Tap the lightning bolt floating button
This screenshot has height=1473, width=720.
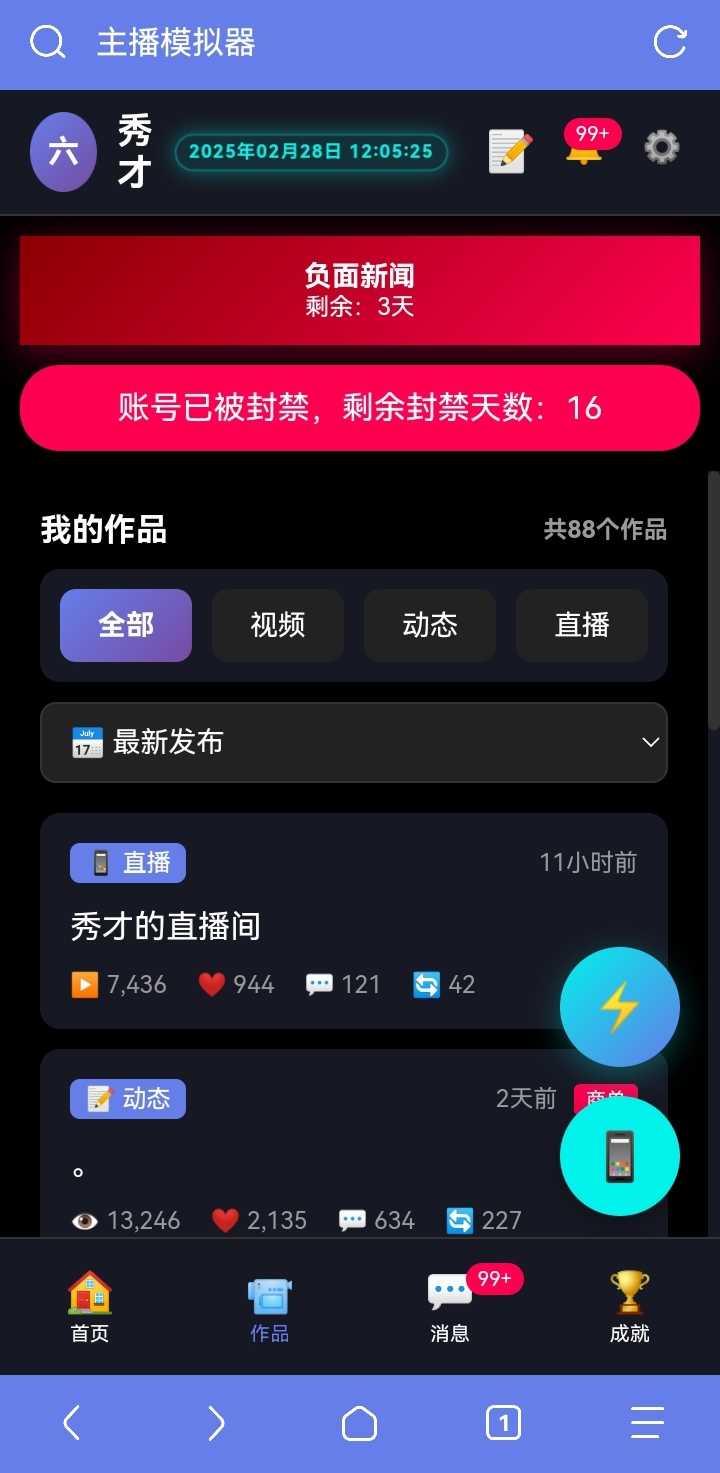pyautogui.click(x=619, y=1006)
